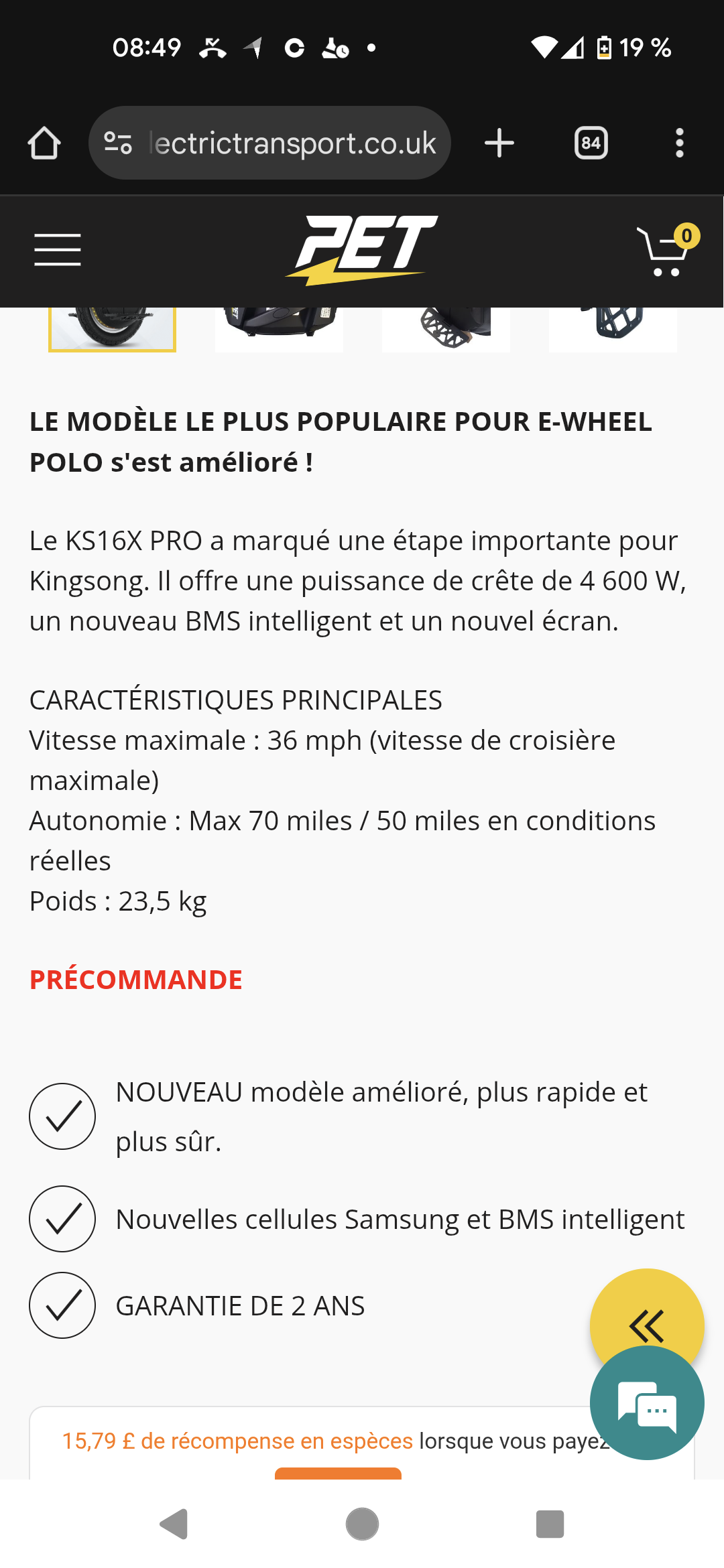Select the fourth product thumbnail
The height and width of the screenshot is (1568, 724).
coord(613,329)
